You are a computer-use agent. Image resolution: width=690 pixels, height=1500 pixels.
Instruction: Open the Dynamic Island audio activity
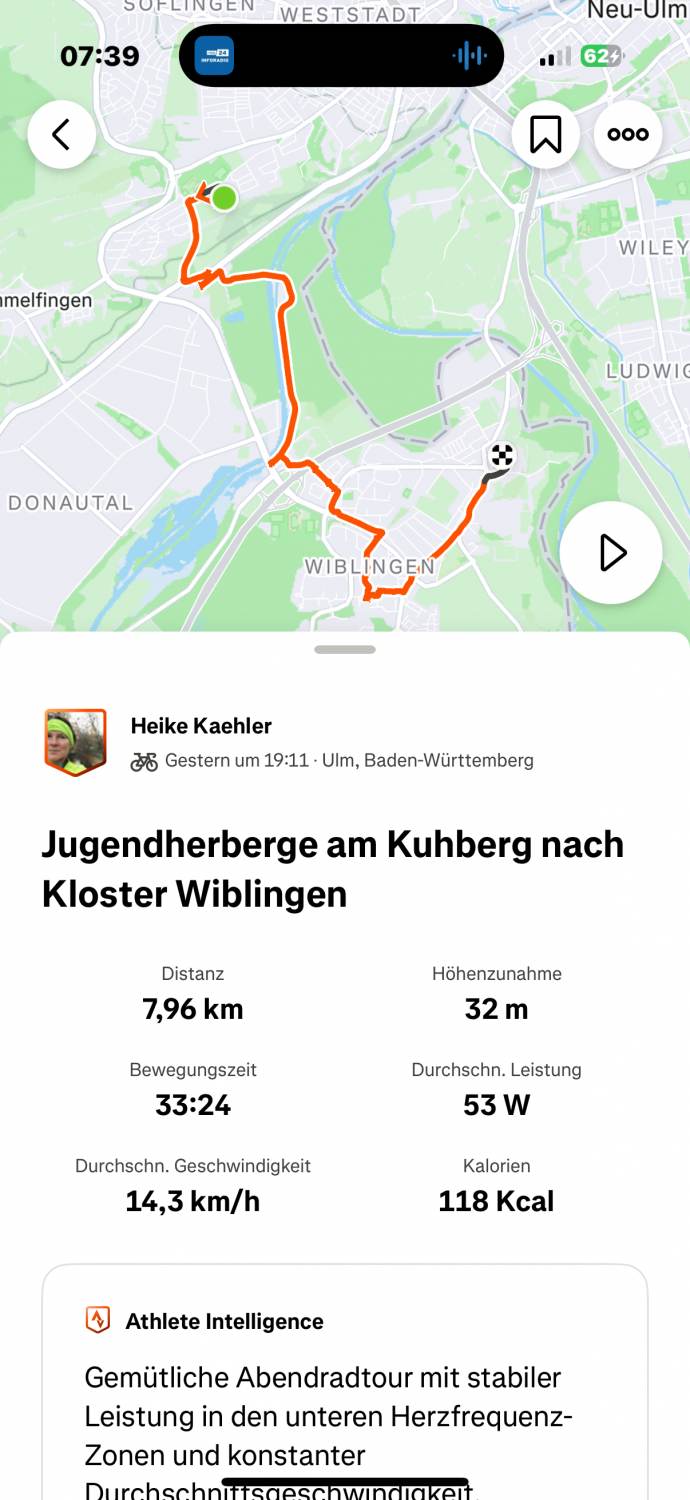pyautogui.click(x=342, y=56)
